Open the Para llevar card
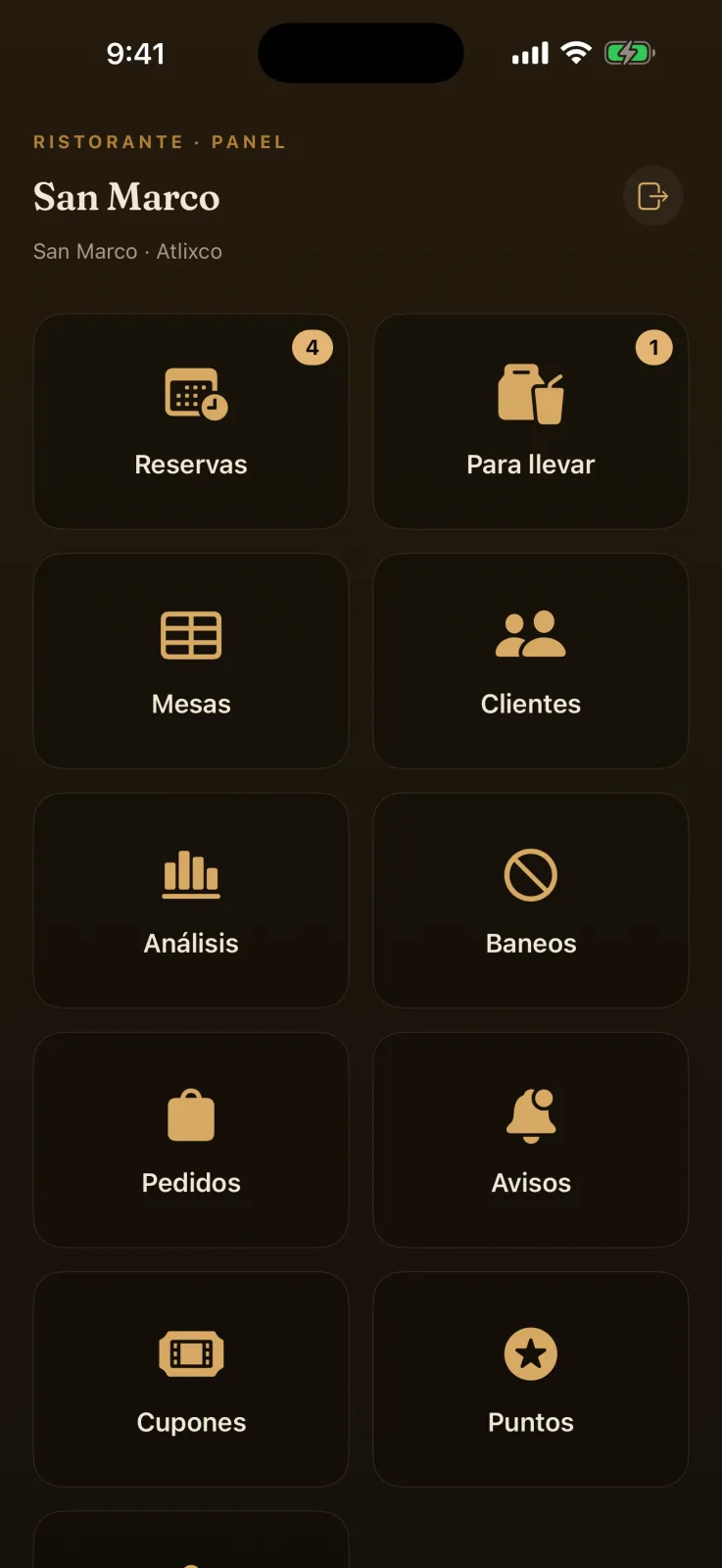Viewport: 722px width, 1568px height. (531, 421)
